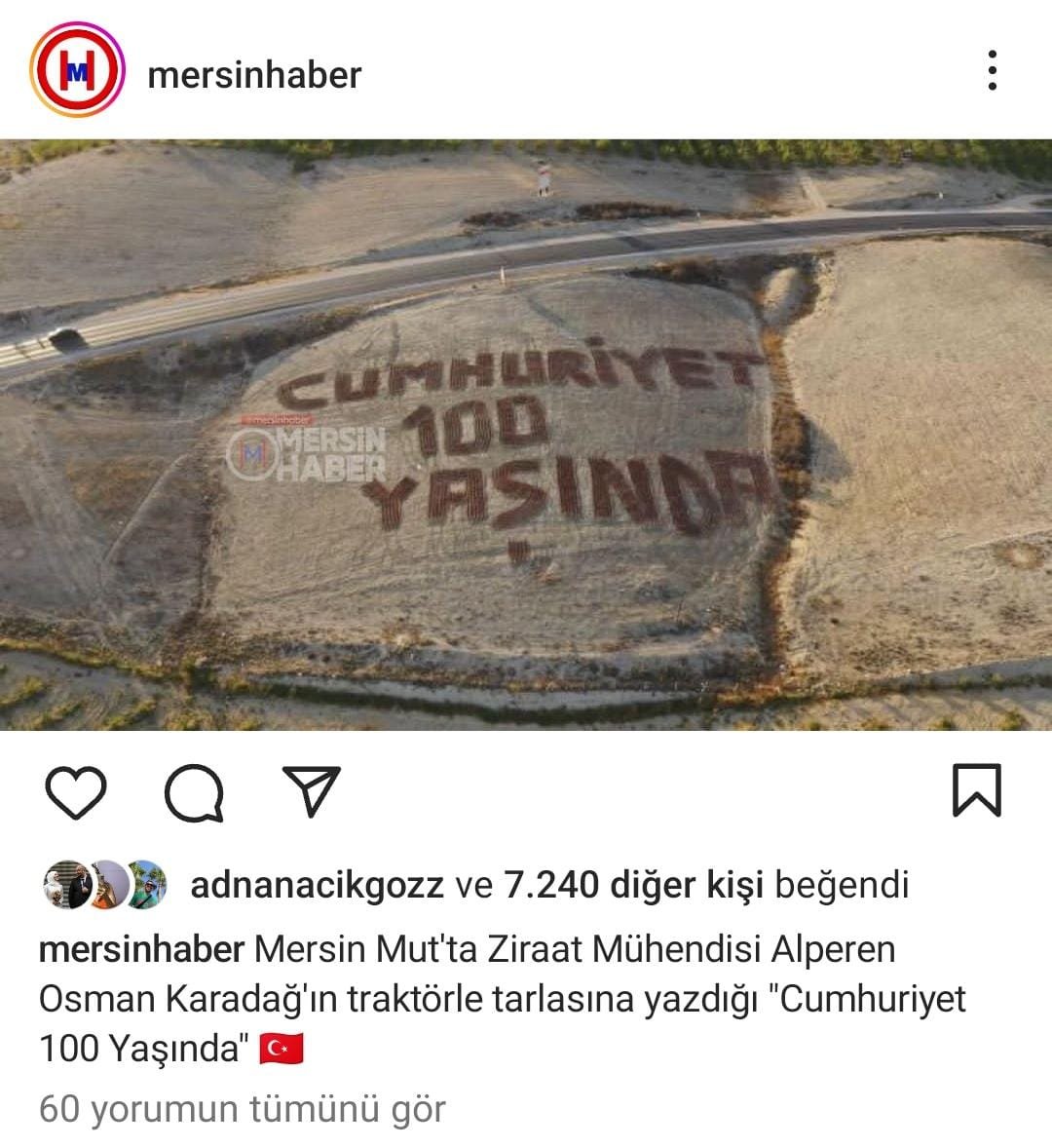This screenshot has height=1148, width=1052.
Task: Open the post's three-dot options menu
Action: 992,71
